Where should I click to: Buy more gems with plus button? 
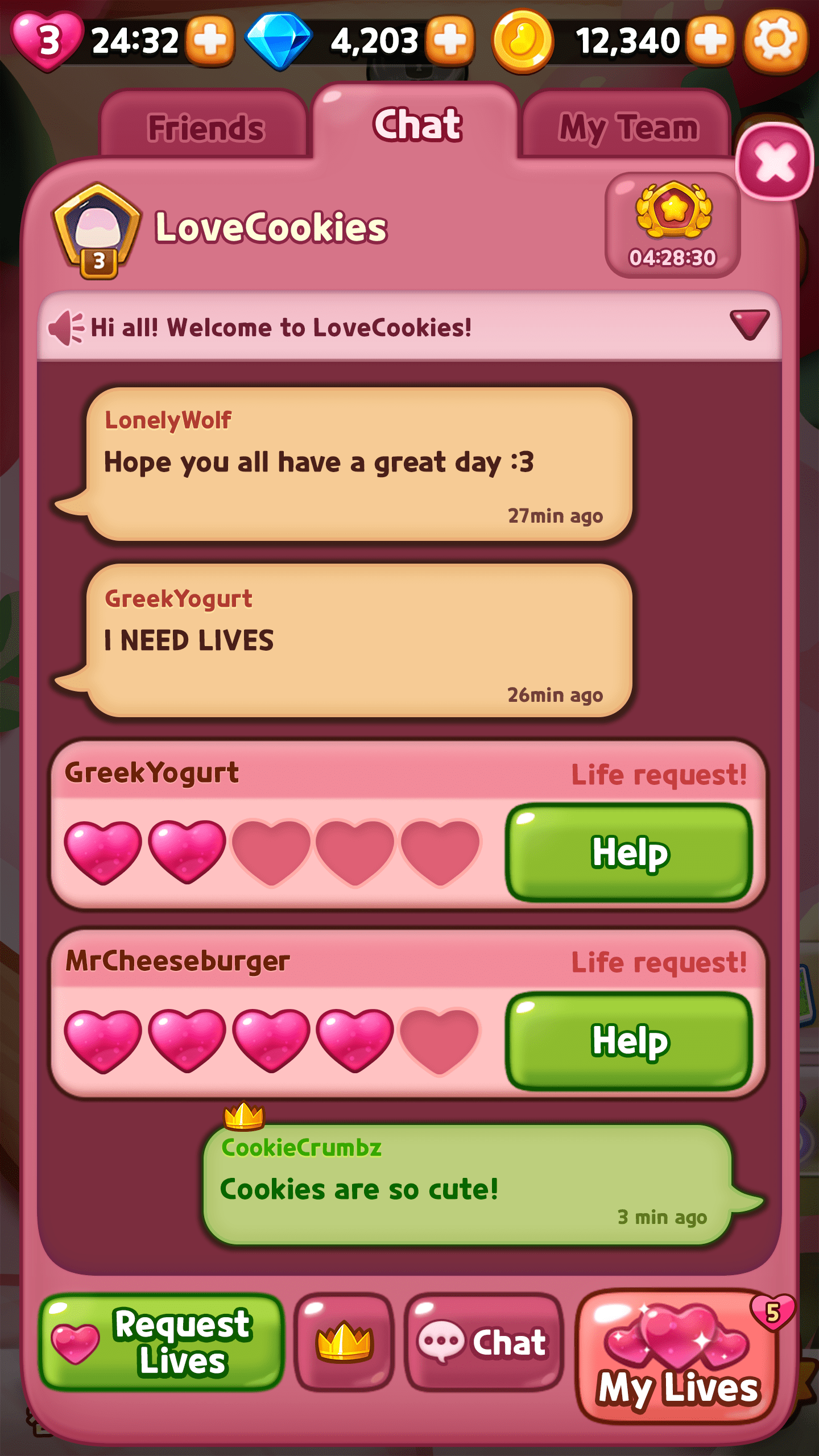click(x=450, y=41)
